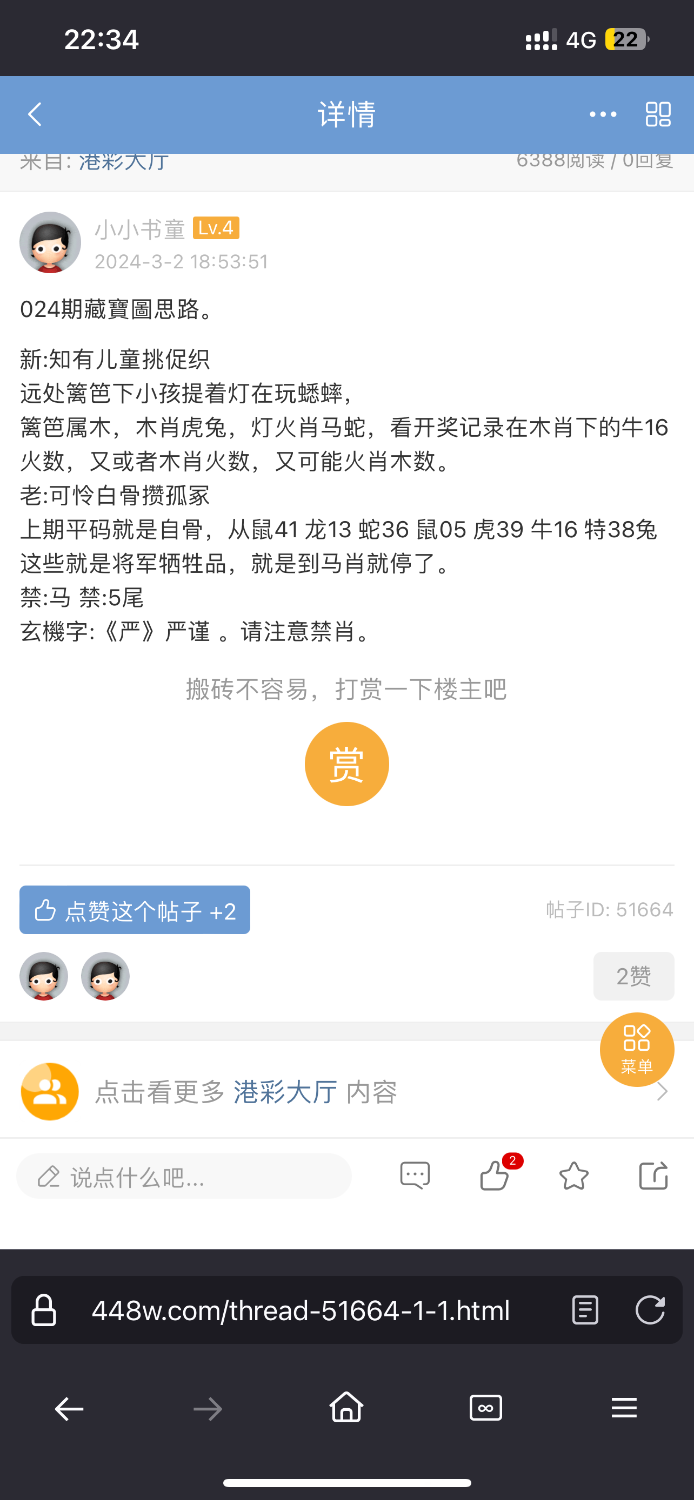Open the browser address bar
Viewport: 694px width, 1500px height.
[300, 1310]
